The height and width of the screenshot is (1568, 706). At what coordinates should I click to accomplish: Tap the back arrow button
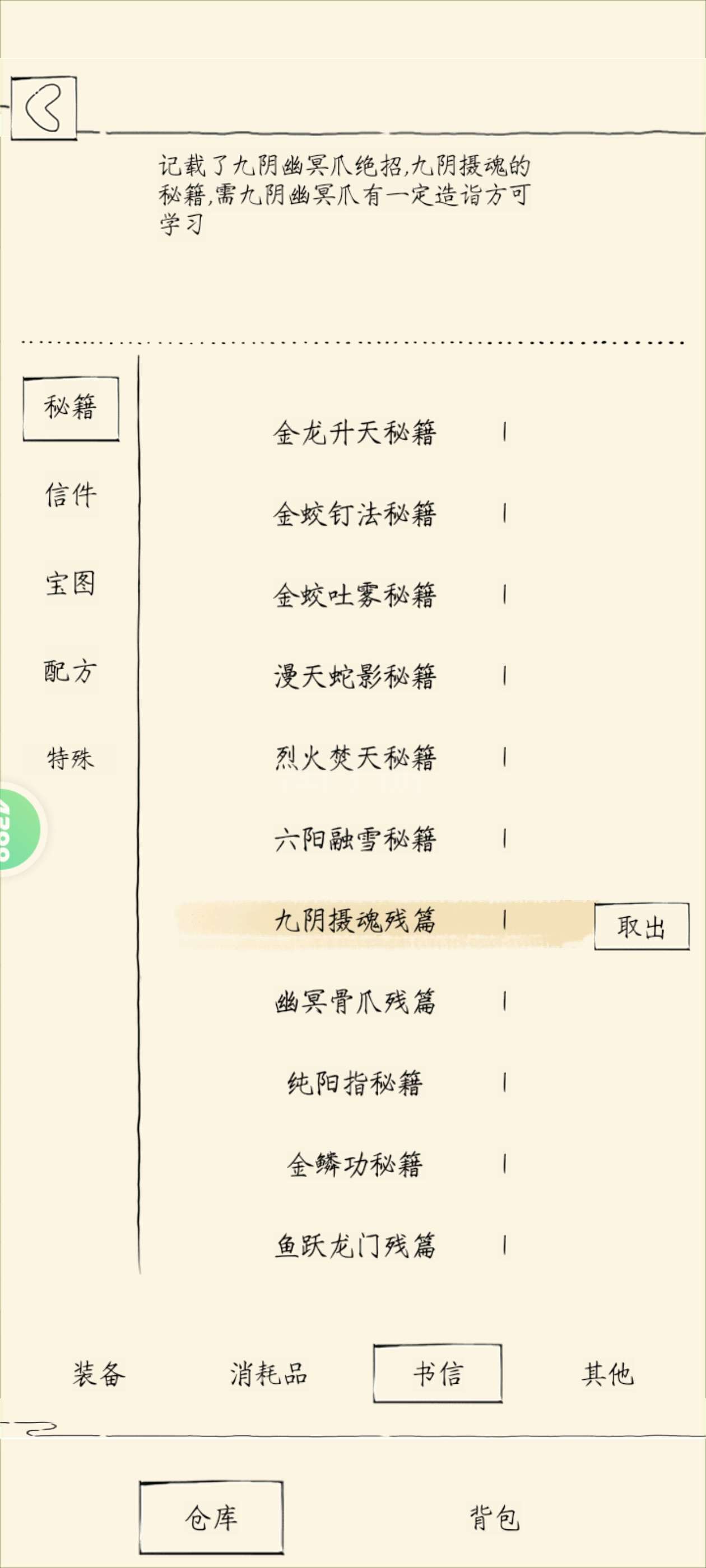[44, 108]
